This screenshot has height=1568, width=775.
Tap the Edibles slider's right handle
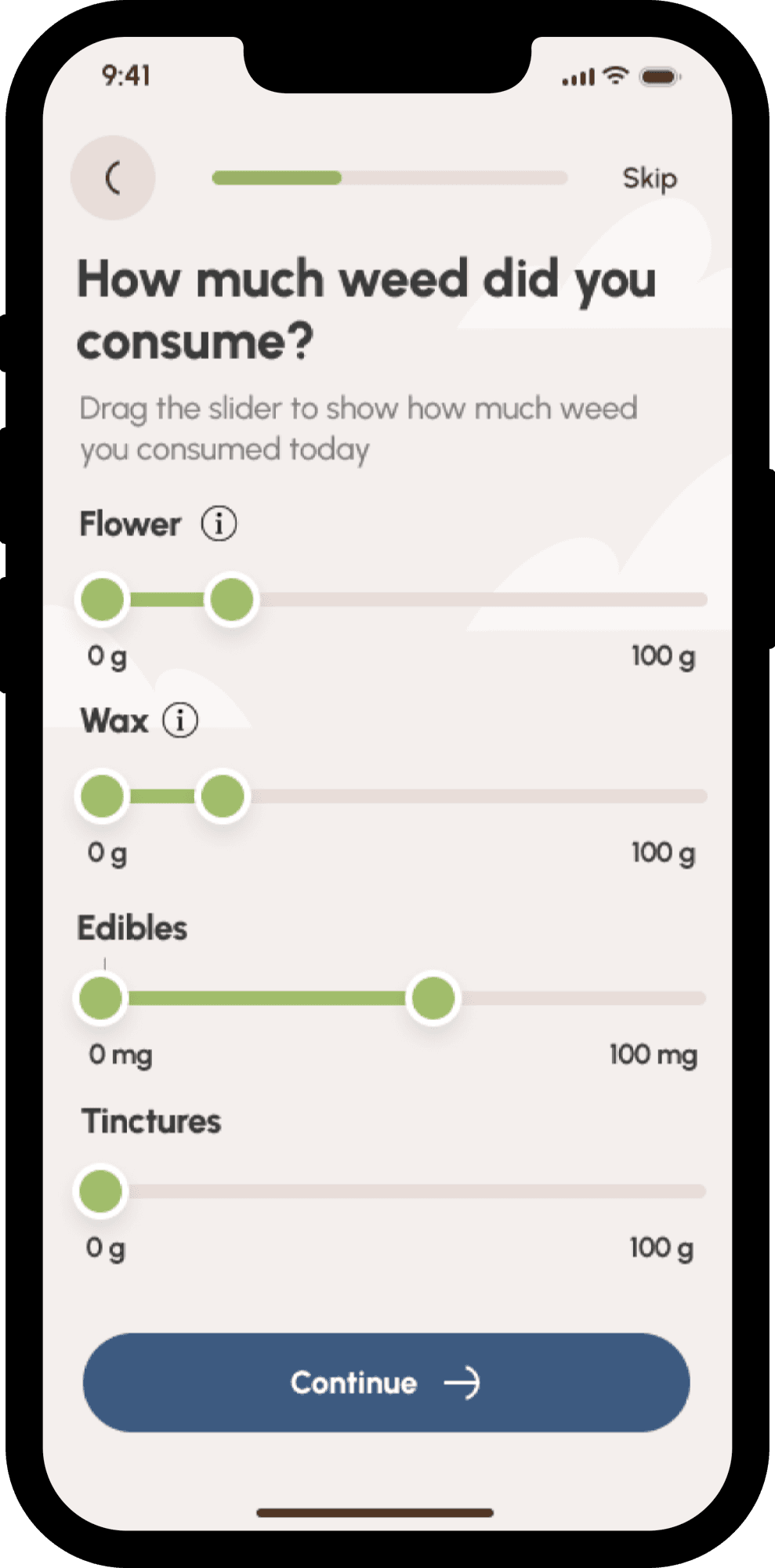[433, 998]
